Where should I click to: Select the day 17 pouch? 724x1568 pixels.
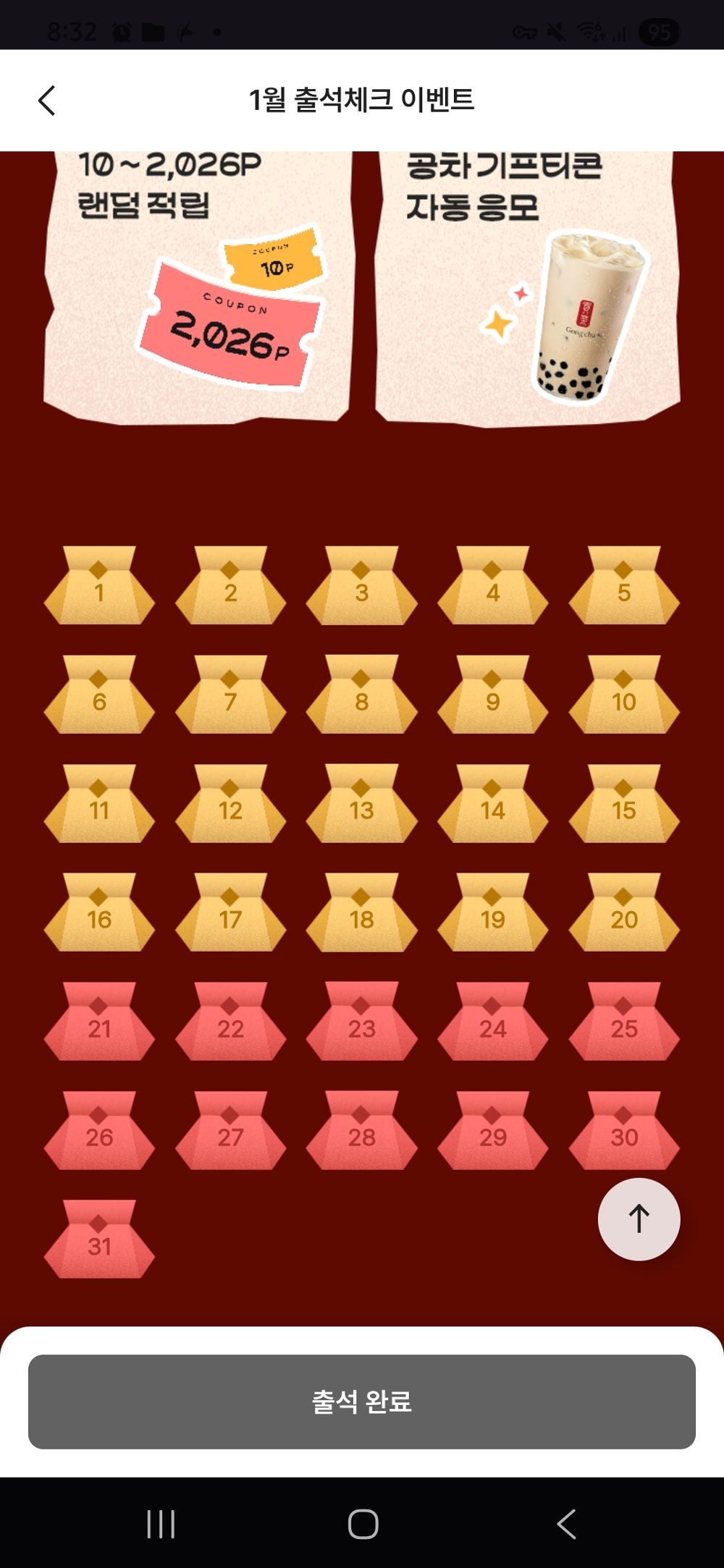(x=230, y=914)
